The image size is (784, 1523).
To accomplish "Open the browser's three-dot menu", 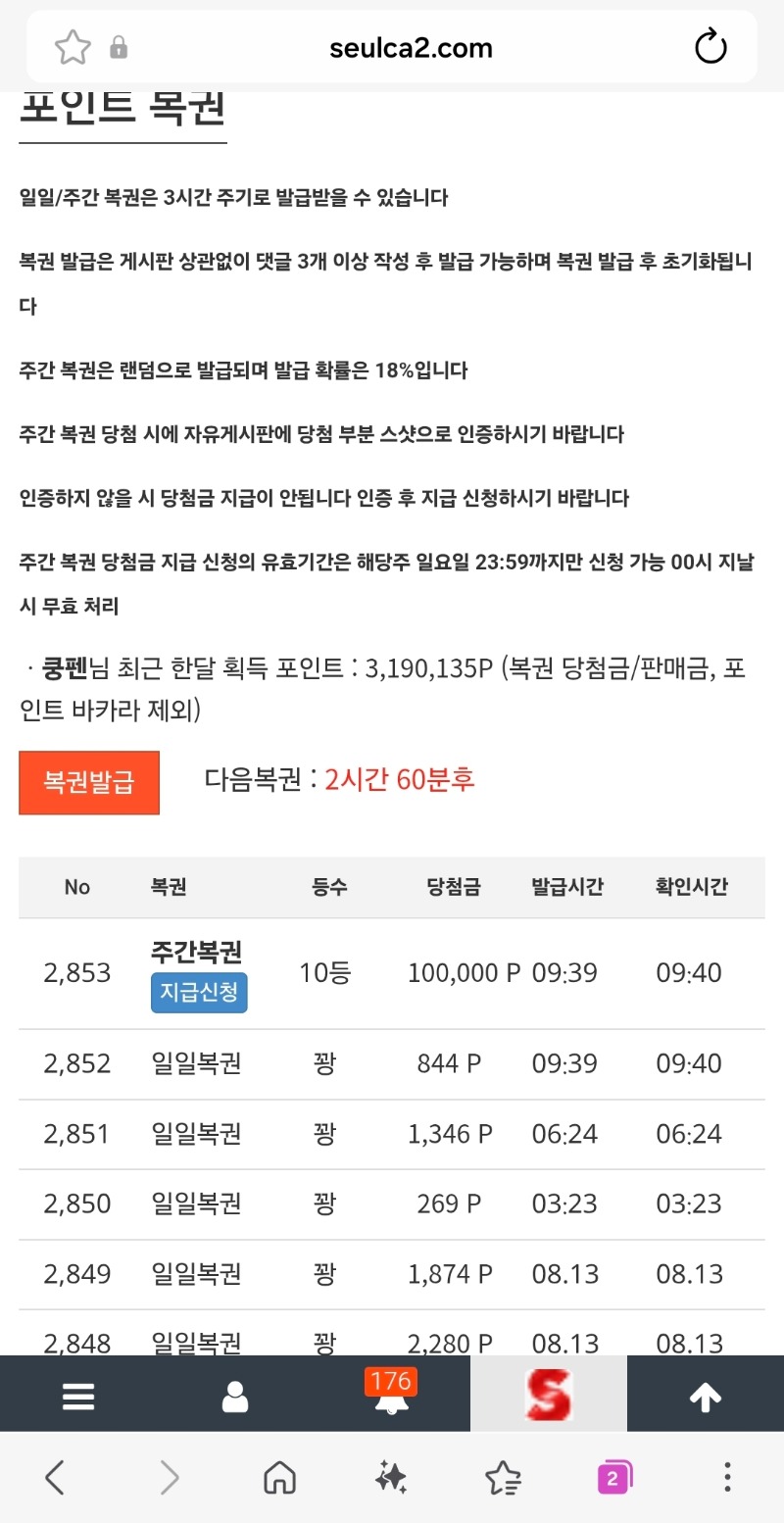I will [x=727, y=1477].
